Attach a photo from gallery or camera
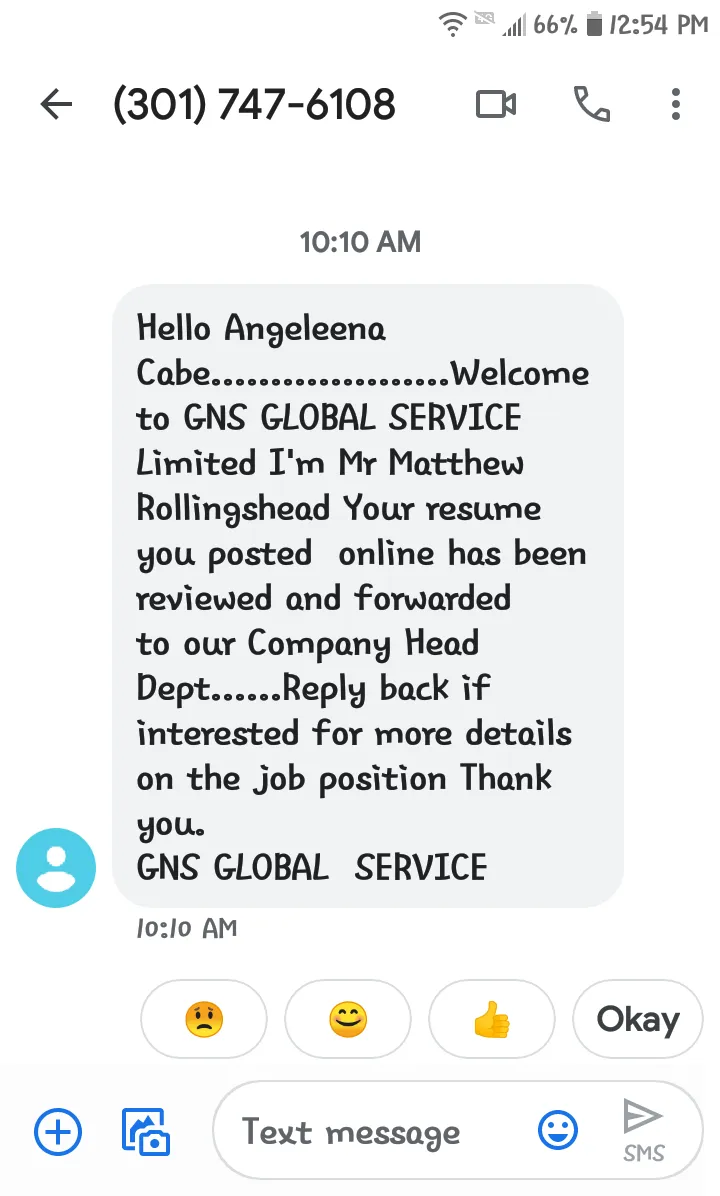The image size is (720, 1196). [x=146, y=1131]
